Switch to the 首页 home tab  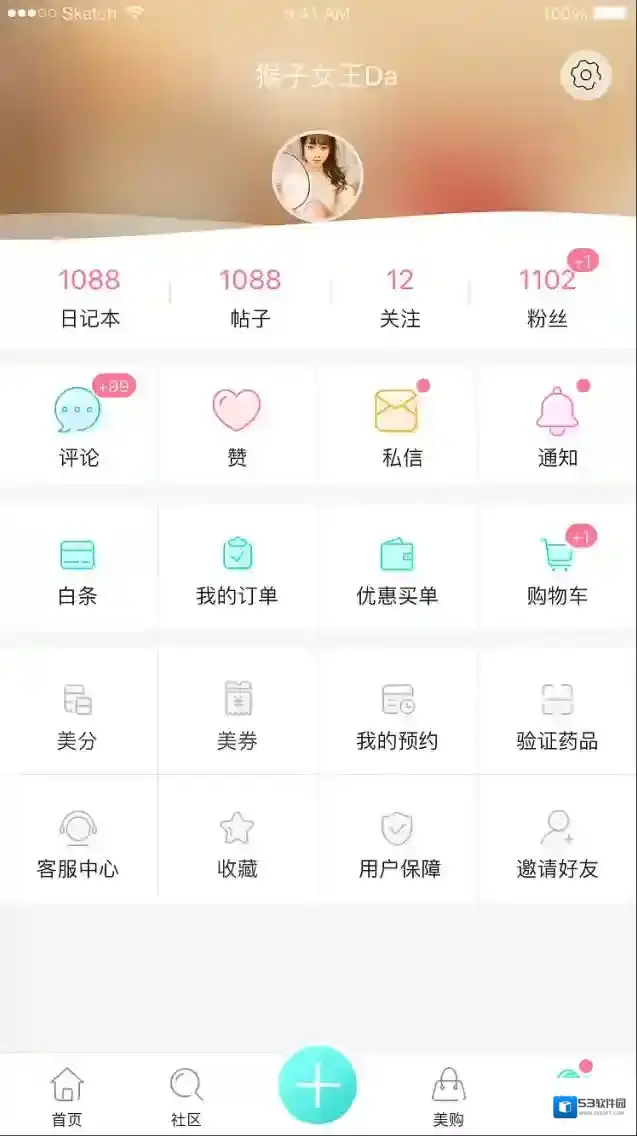[67, 1096]
